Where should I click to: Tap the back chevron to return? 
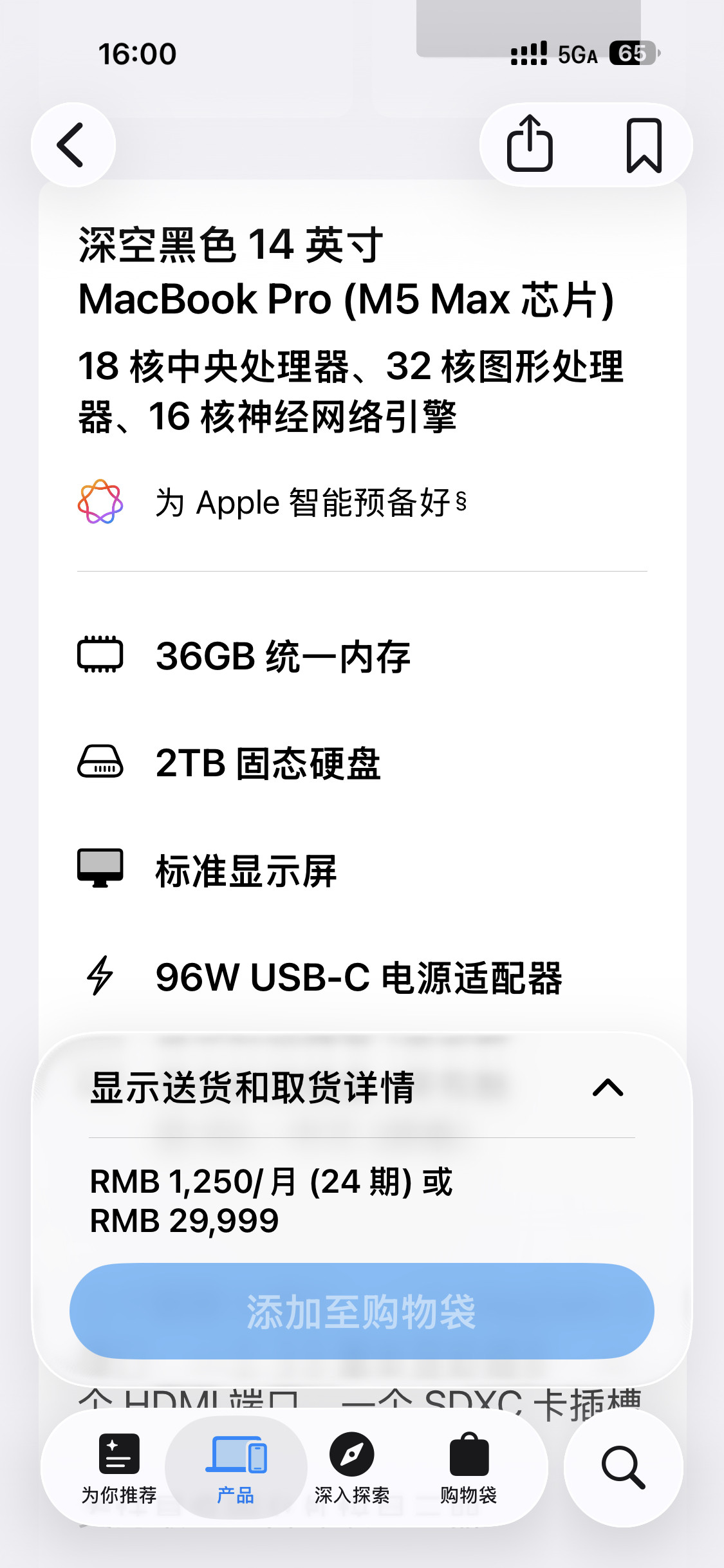click(x=73, y=144)
